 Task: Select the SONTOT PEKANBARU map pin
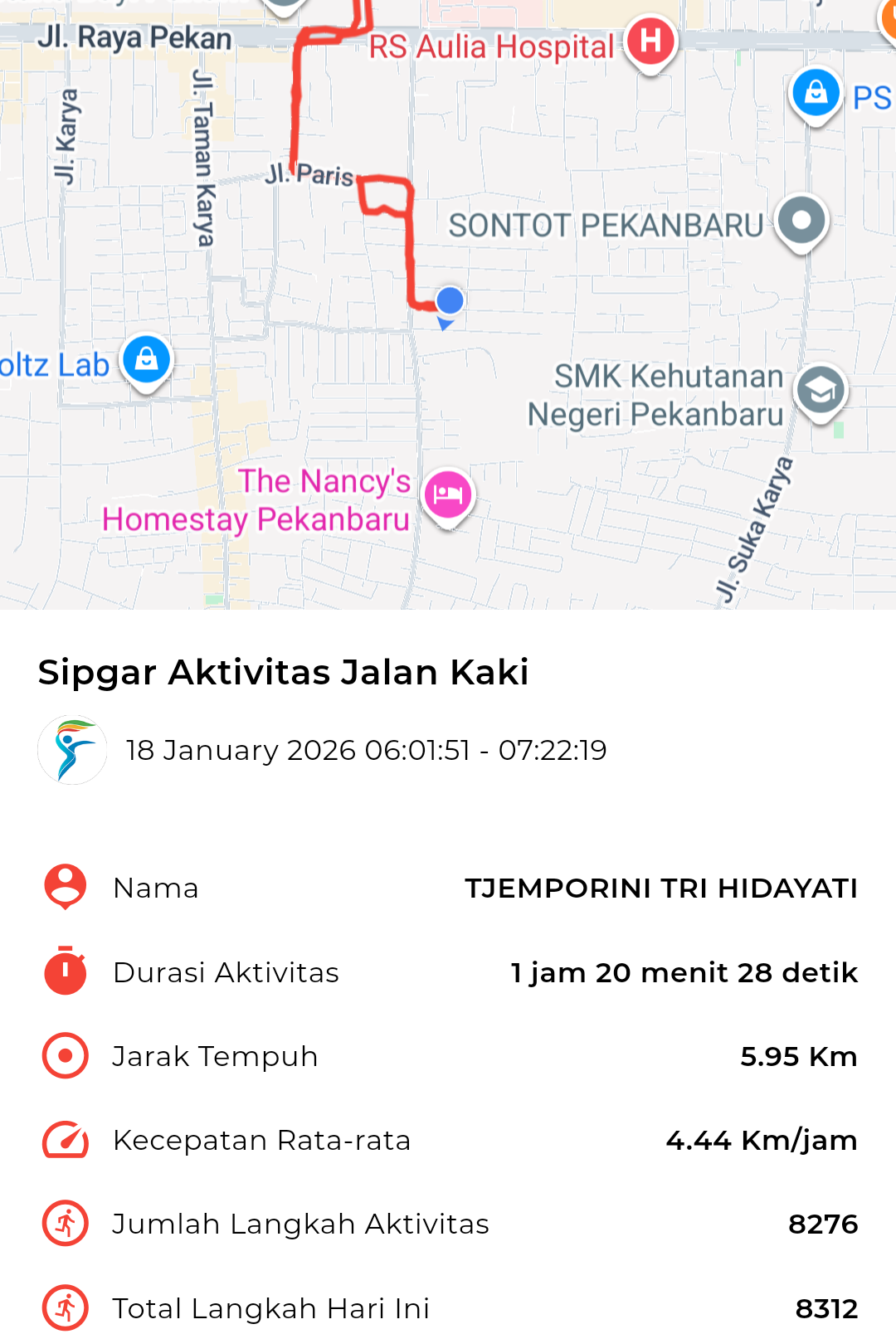click(801, 221)
